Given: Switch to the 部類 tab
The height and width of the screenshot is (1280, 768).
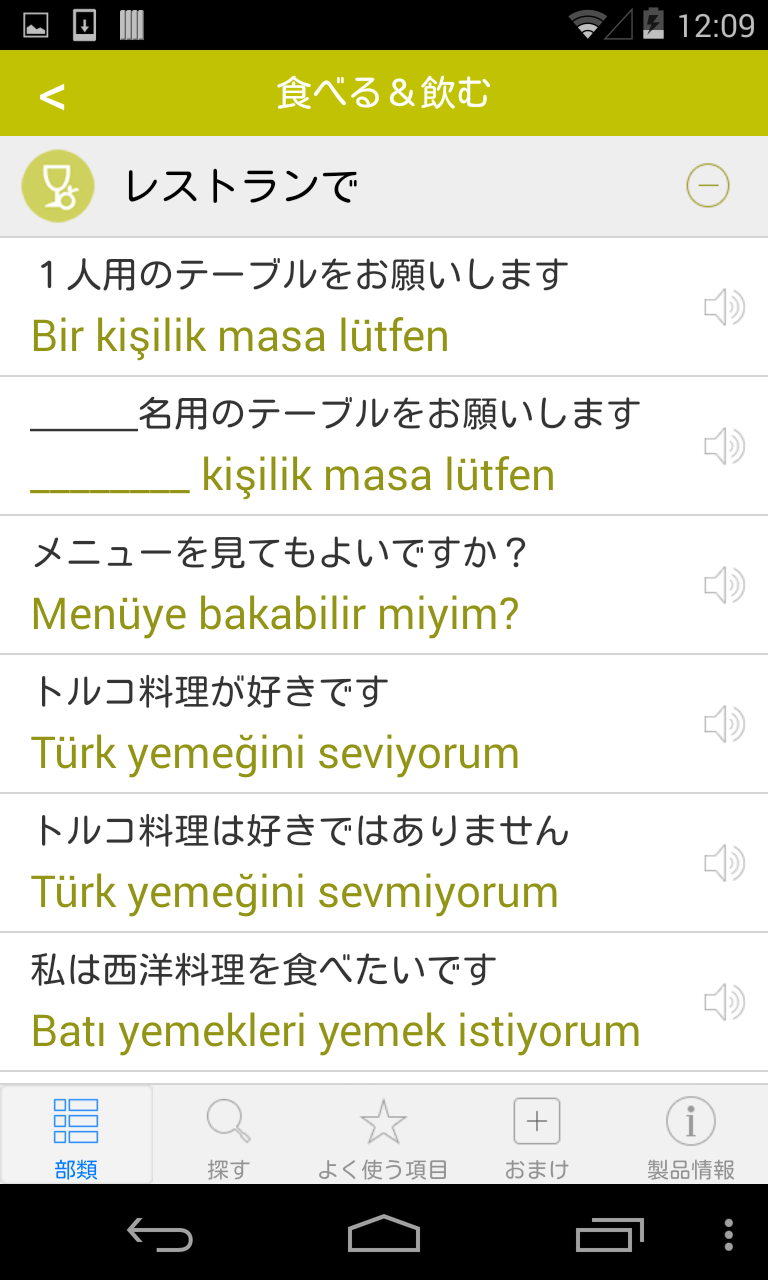Looking at the screenshot, I should [x=77, y=1136].
